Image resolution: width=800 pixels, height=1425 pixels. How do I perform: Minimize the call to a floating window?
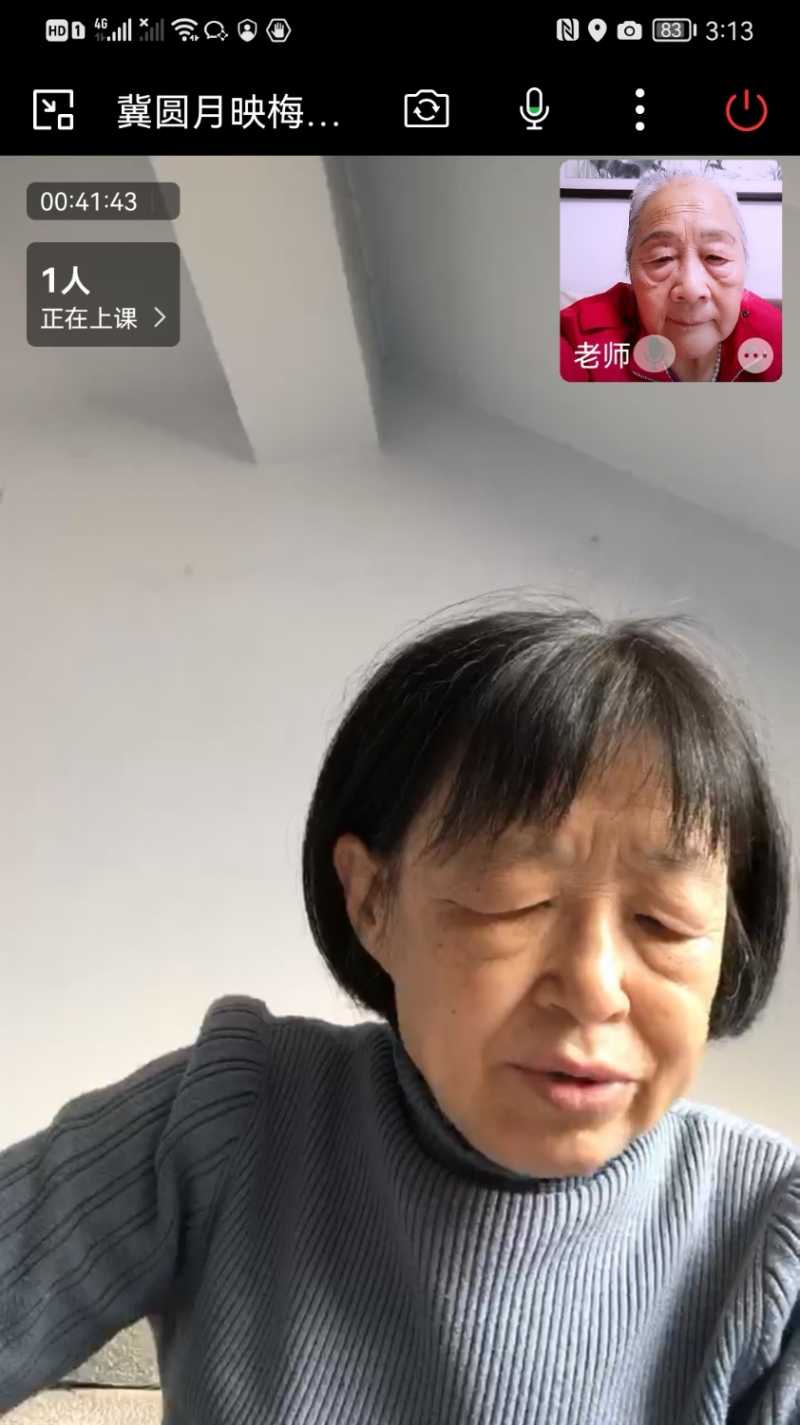[x=53, y=110]
